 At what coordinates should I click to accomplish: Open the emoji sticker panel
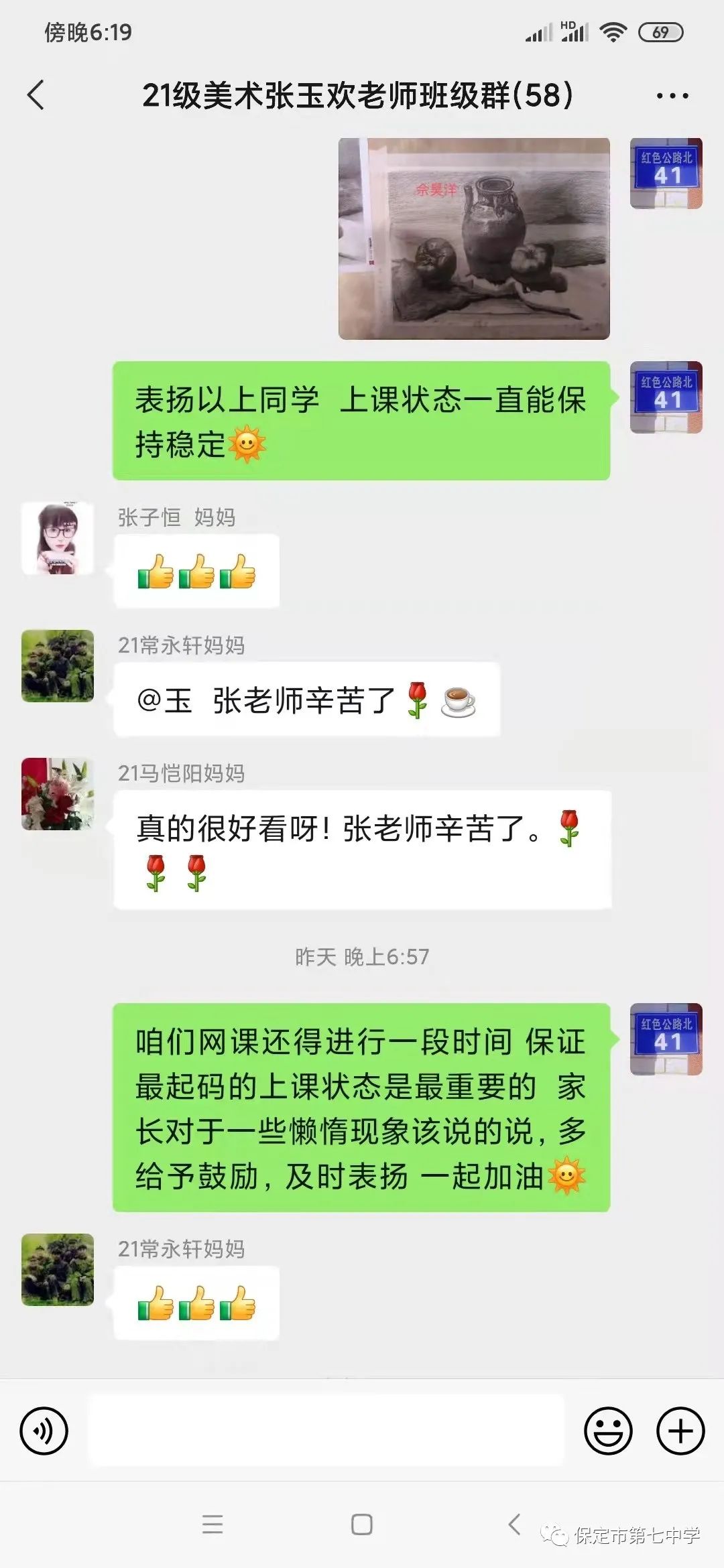click(608, 1431)
